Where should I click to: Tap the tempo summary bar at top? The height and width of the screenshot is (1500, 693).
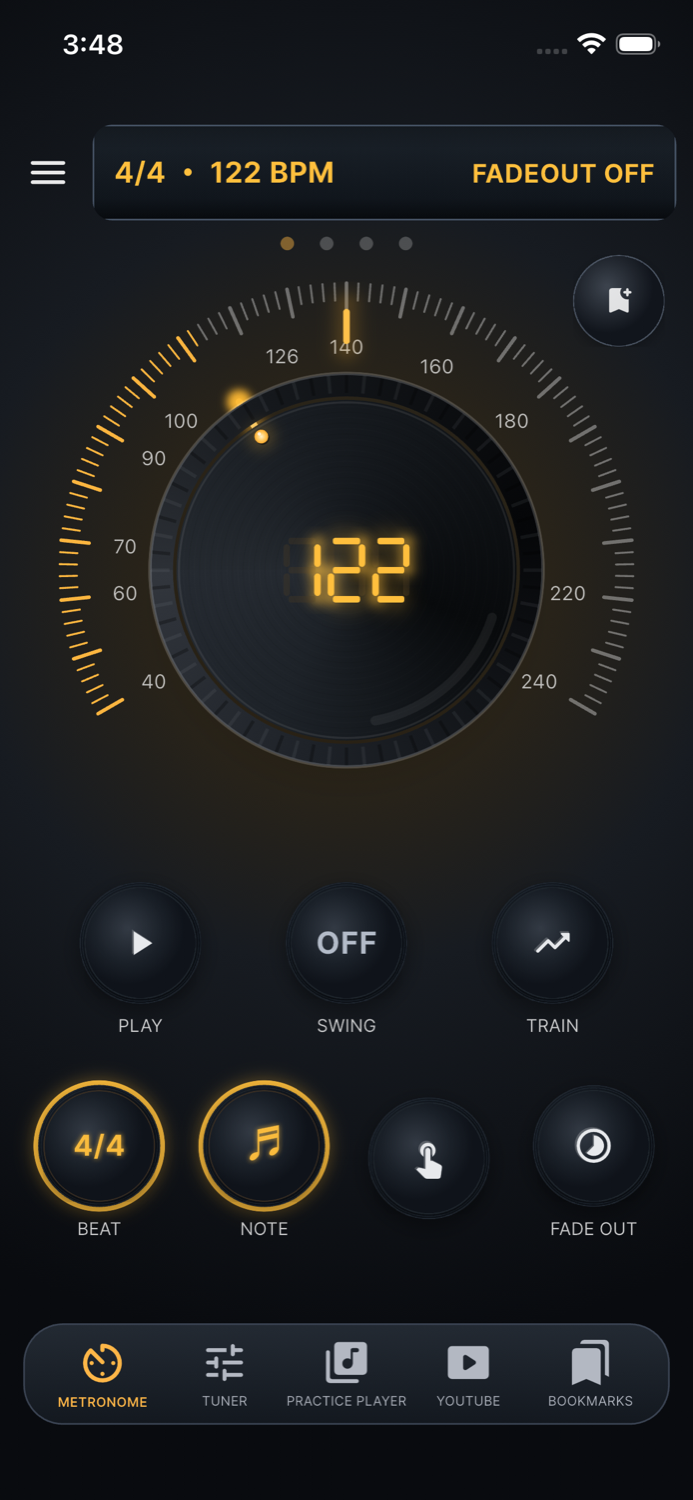tap(384, 173)
